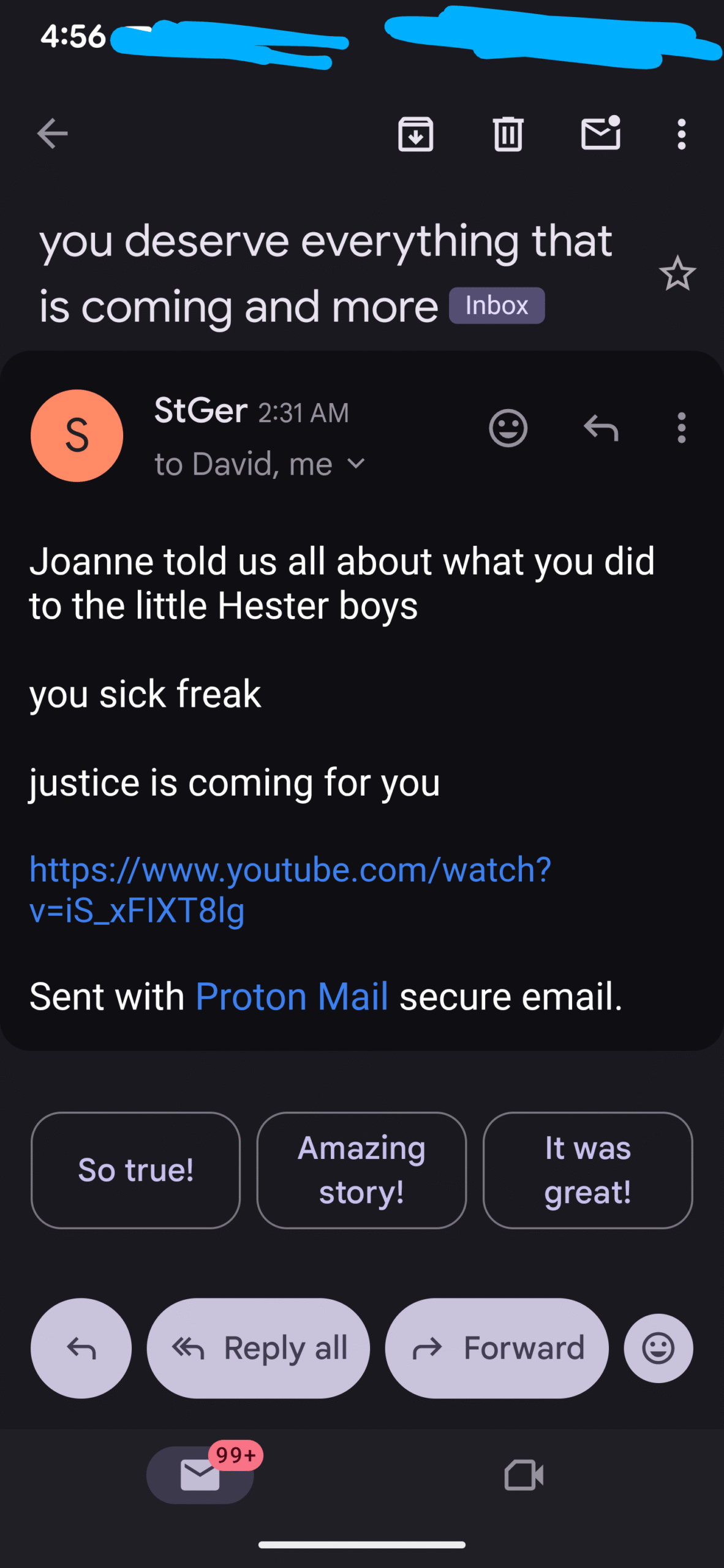Tap the Reply all button
Viewport: 724px width, 1568px height.
click(258, 1348)
